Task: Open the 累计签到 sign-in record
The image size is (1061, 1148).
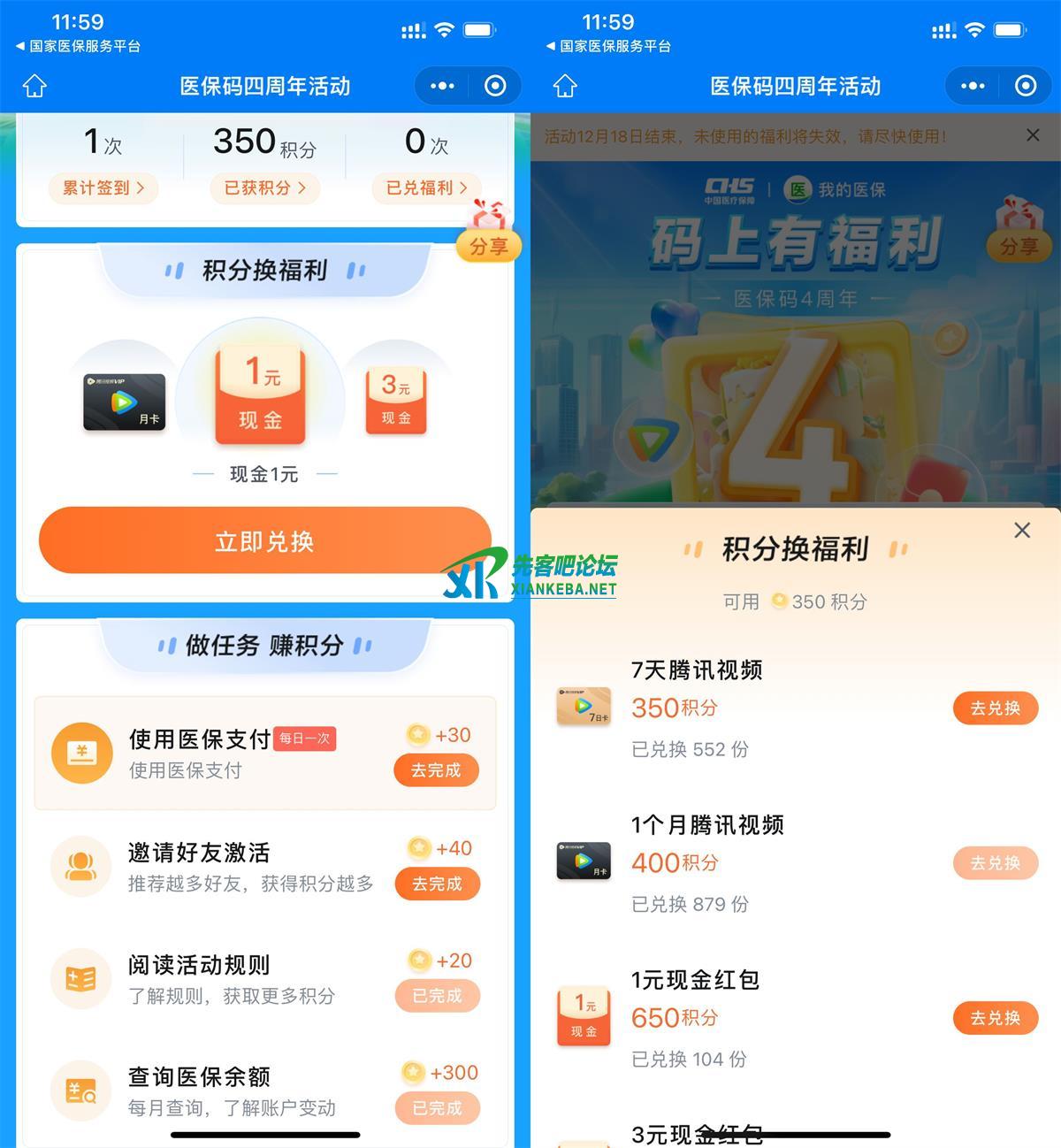Action: tap(103, 188)
